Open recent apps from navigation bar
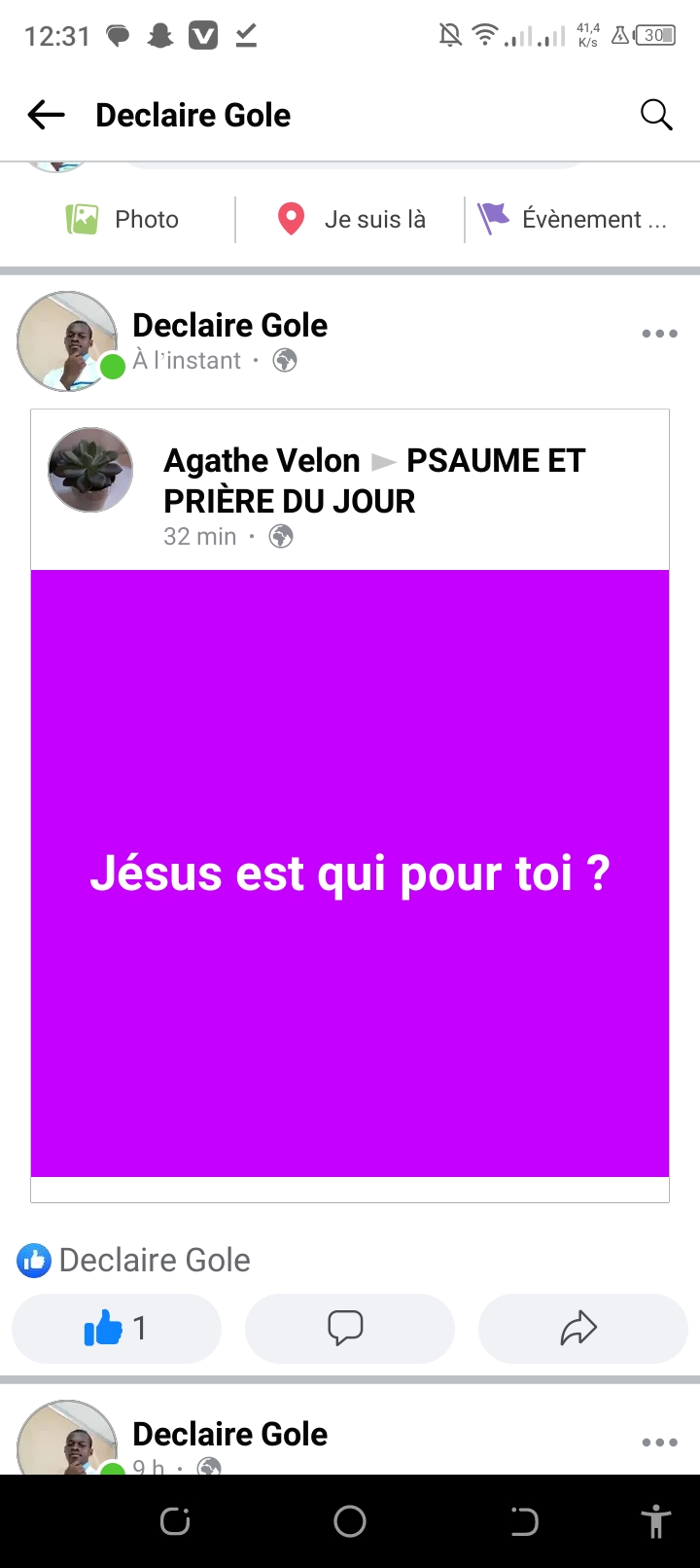 tap(175, 1521)
